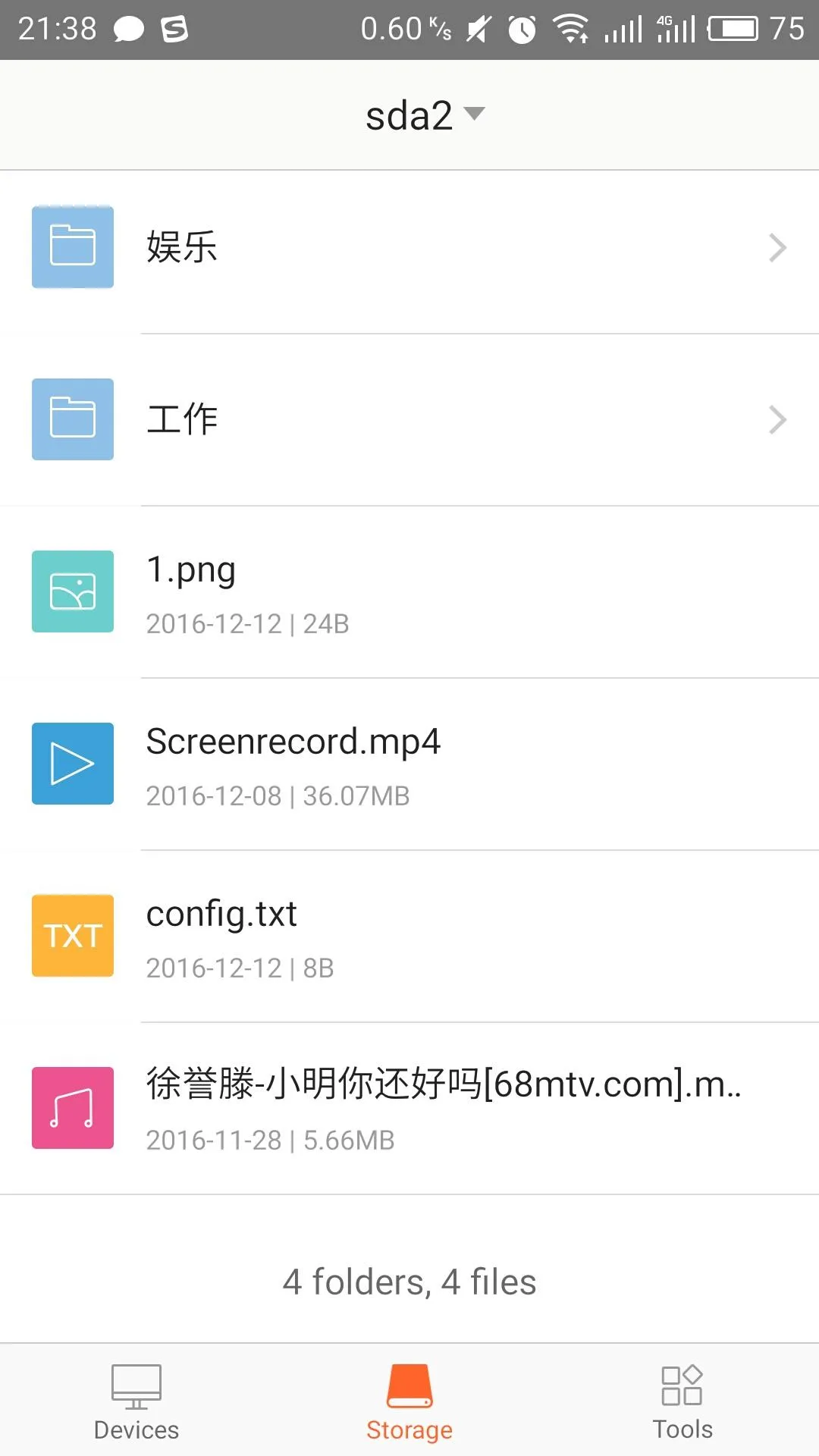Open the 1.png image thumbnail icon

(x=72, y=591)
